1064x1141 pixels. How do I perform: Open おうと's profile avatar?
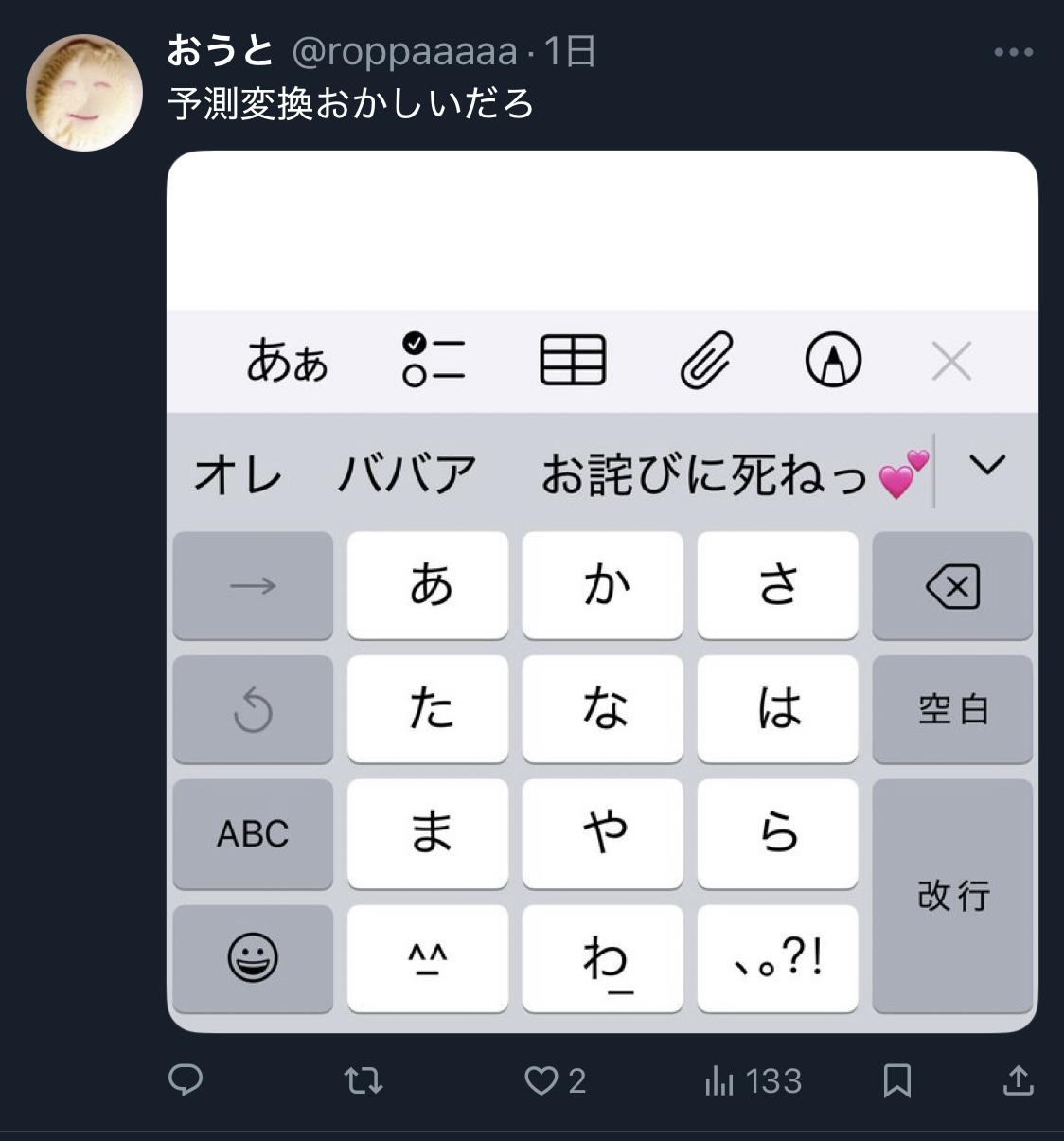point(83,92)
